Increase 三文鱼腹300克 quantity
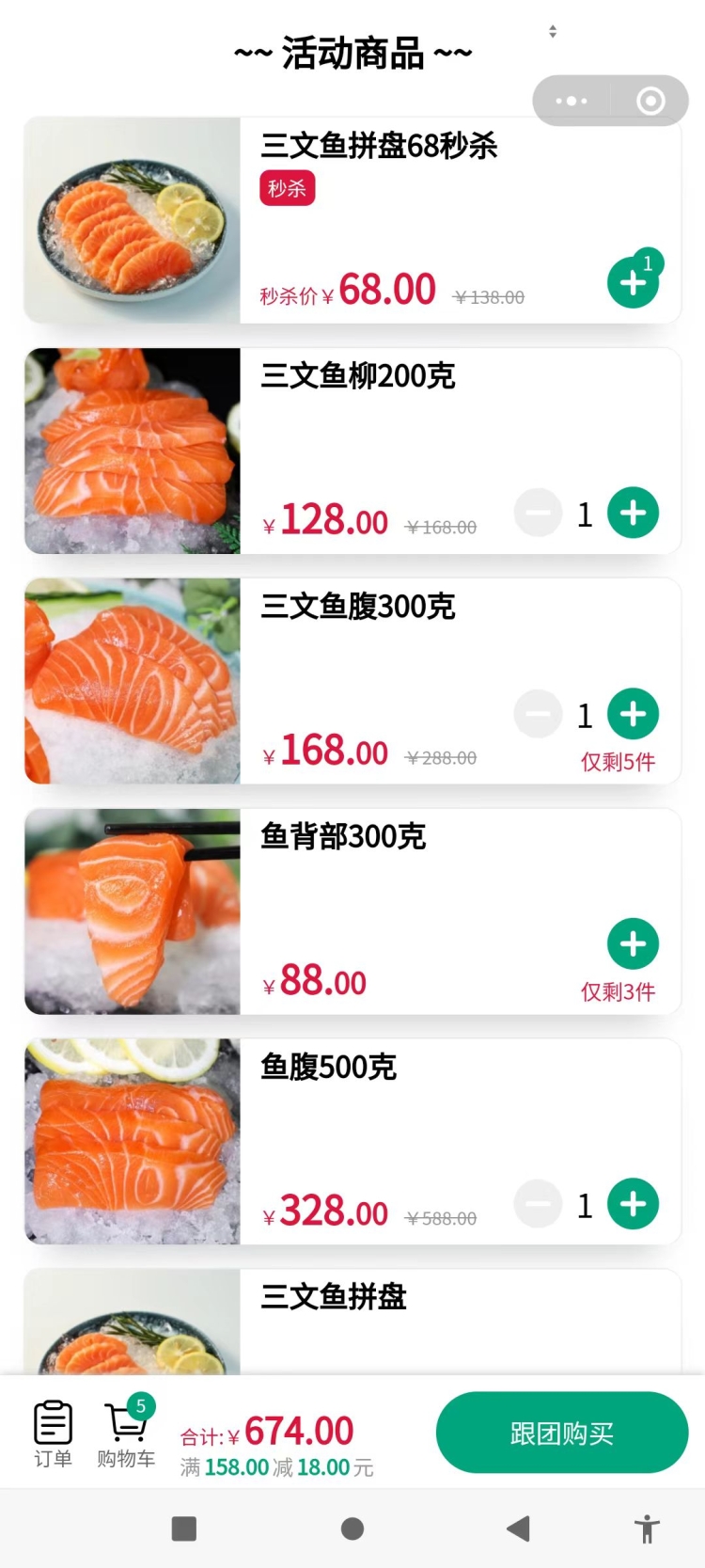Image resolution: width=705 pixels, height=1568 pixels. [x=633, y=714]
